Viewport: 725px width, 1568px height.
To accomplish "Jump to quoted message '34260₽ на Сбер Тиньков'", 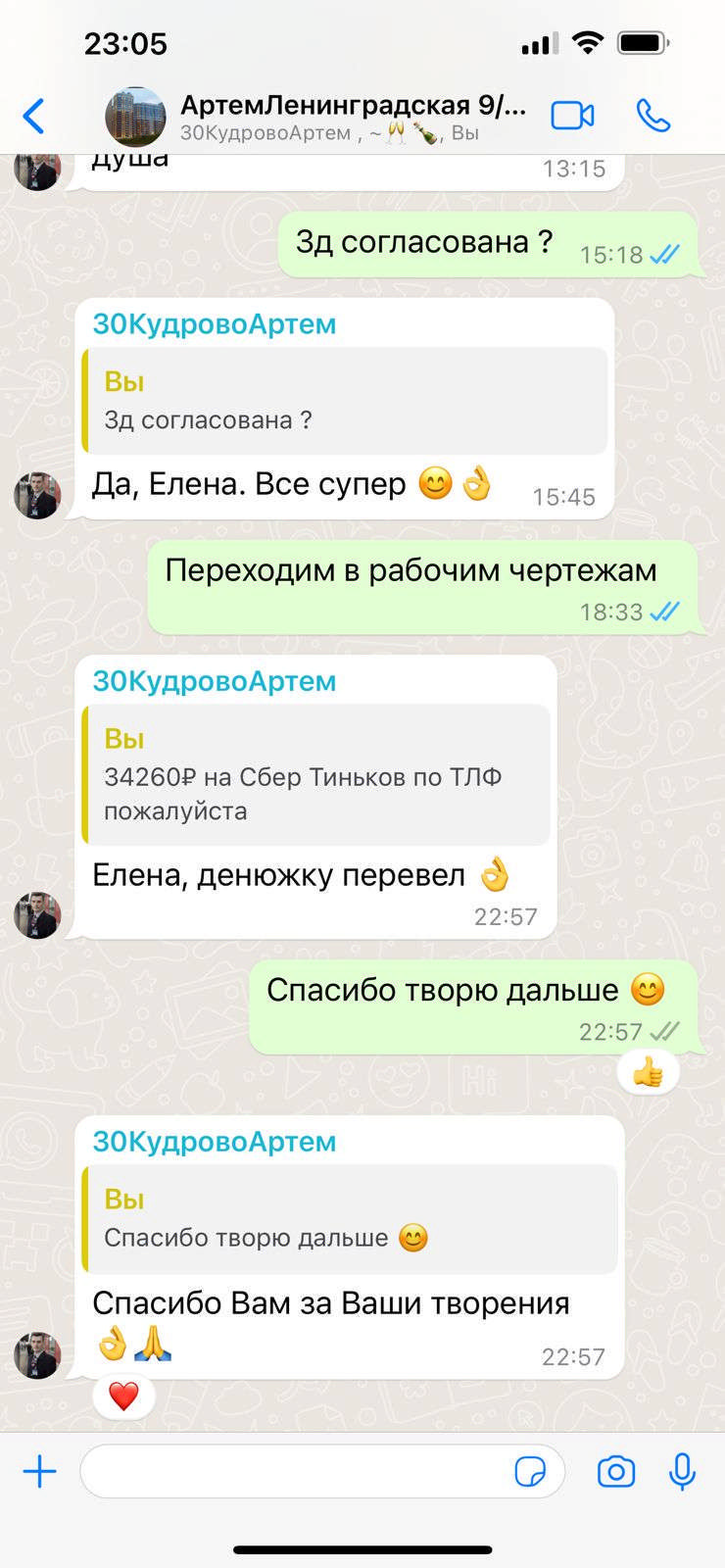I will click(x=315, y=775).
